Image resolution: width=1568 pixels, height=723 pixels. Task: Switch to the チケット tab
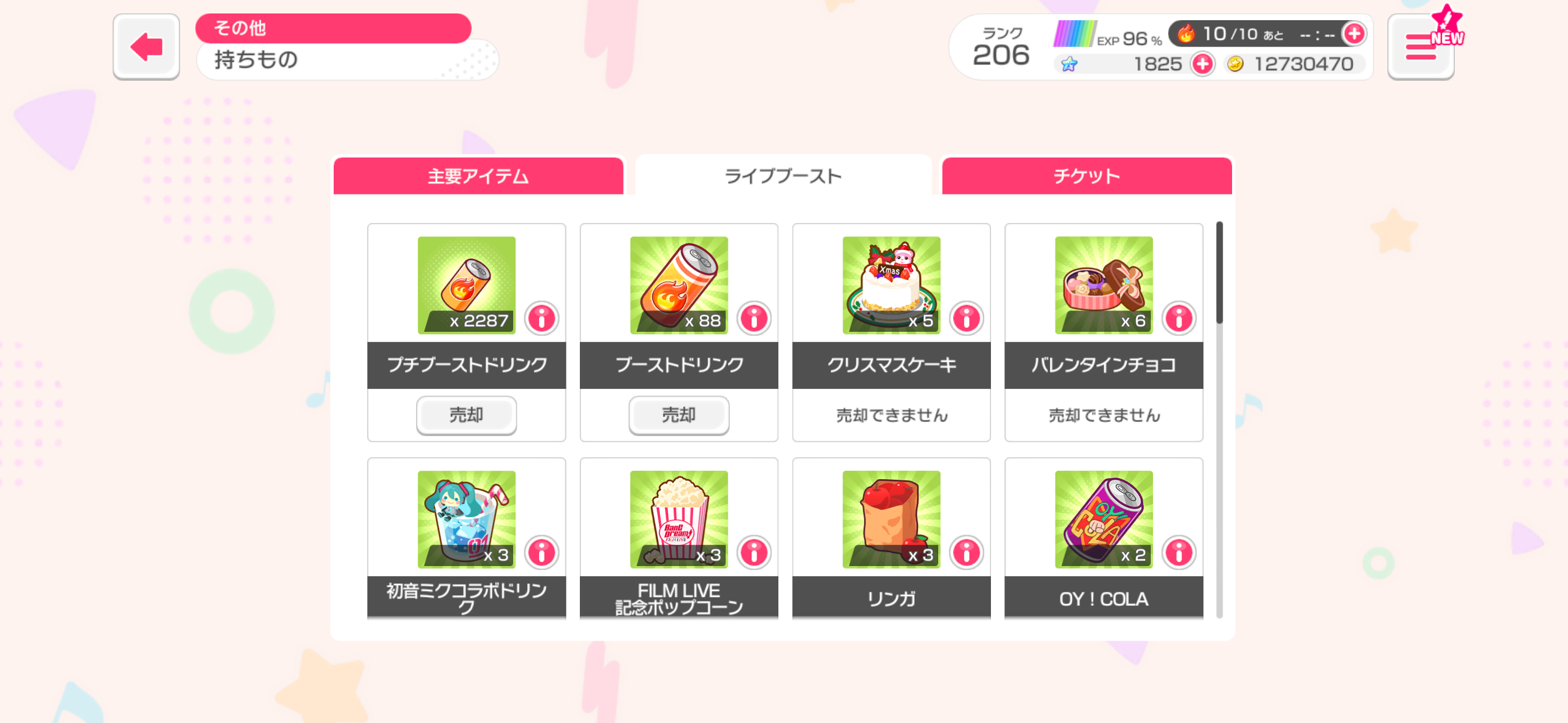1086,176
